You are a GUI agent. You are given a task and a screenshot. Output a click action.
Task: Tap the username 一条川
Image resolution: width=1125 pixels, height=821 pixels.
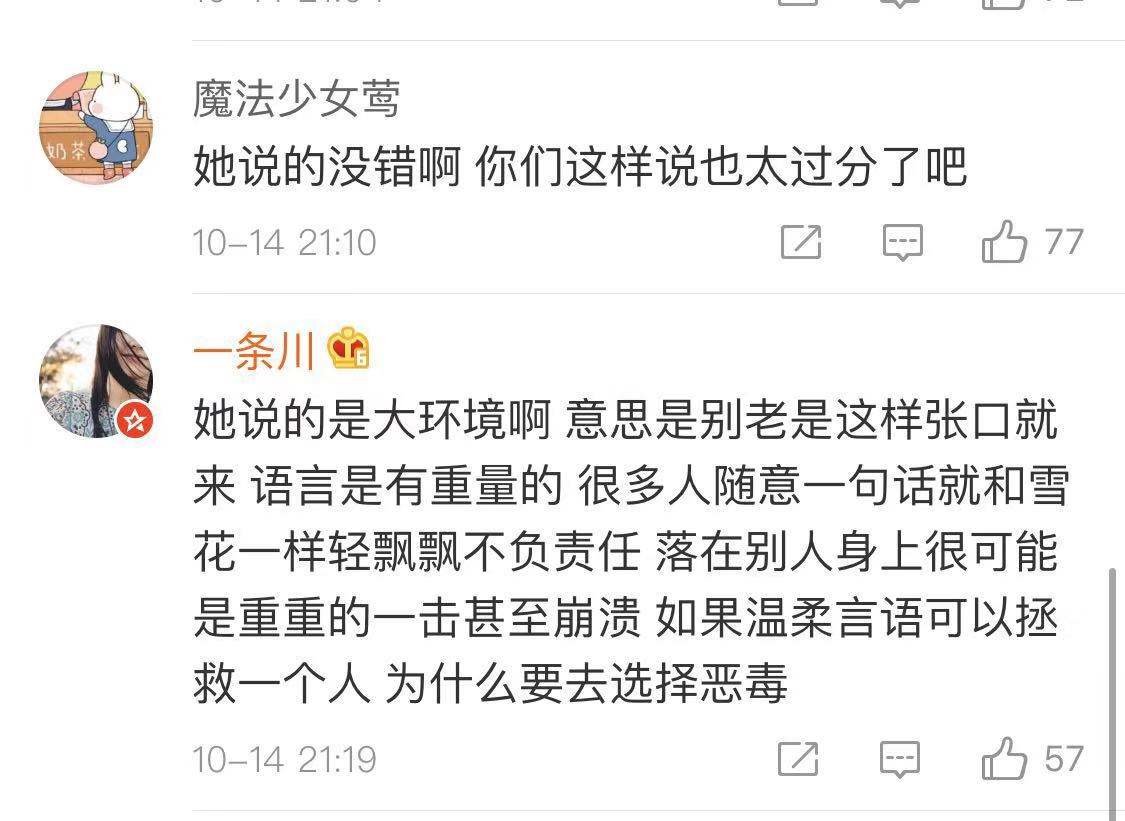pos(254,351)
